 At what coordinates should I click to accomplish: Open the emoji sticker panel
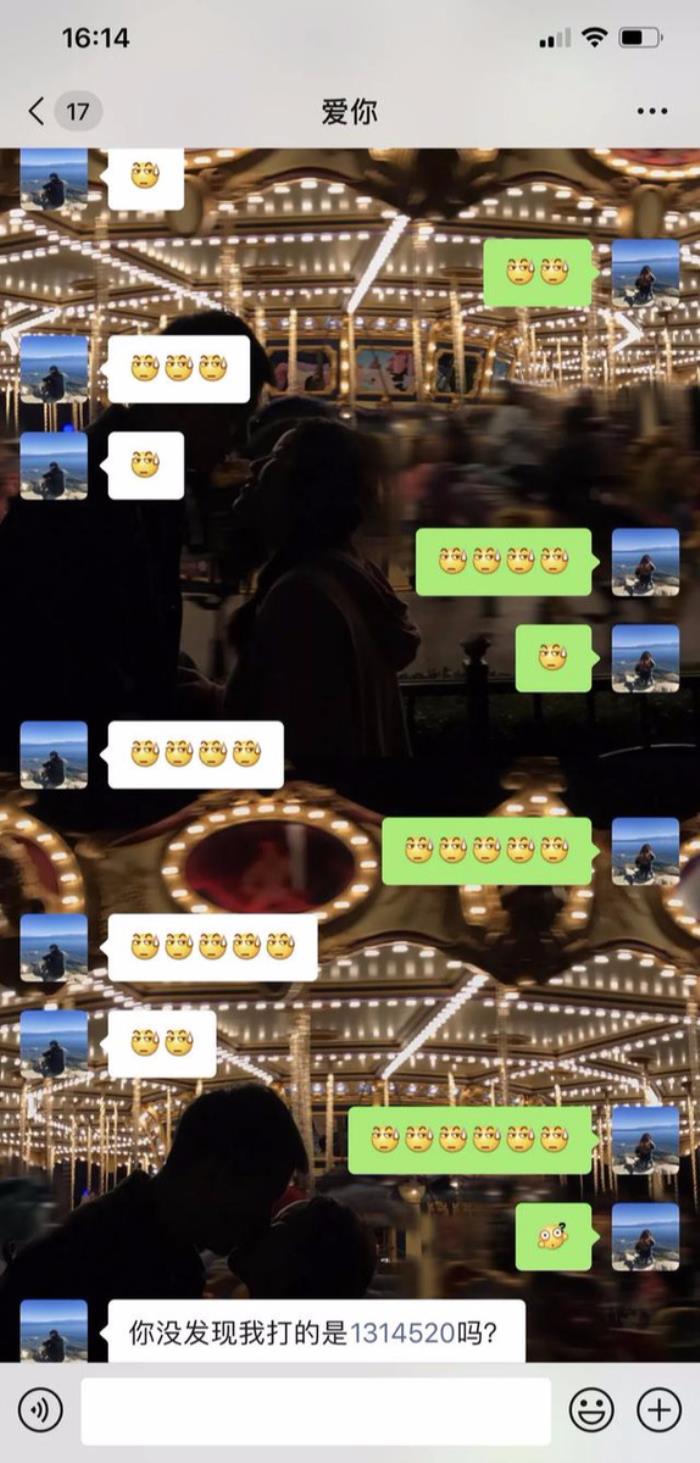click(x=591, y=1410)
